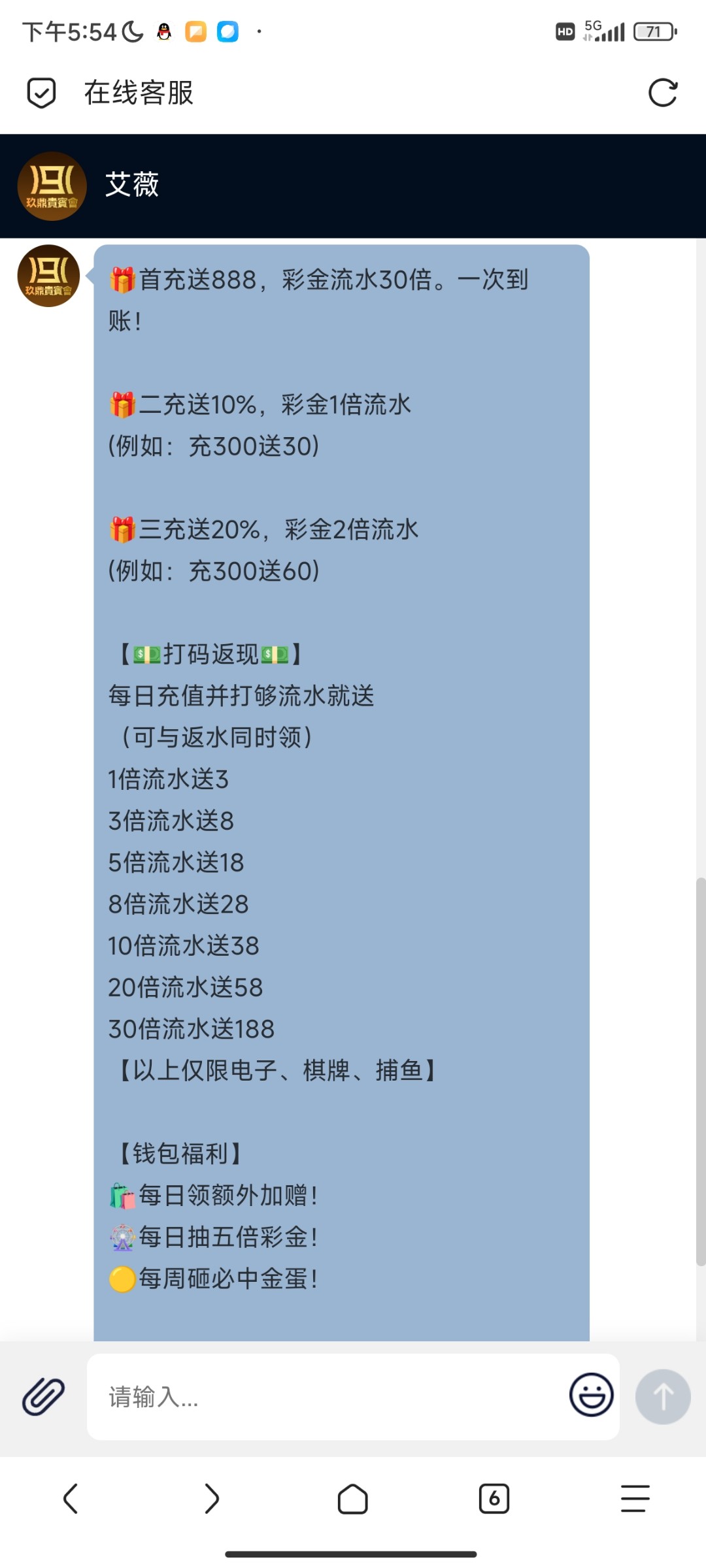Attach a file with the paperclip icon
The height and width of the screenshot is (1568, 706).
(43, 1396)
